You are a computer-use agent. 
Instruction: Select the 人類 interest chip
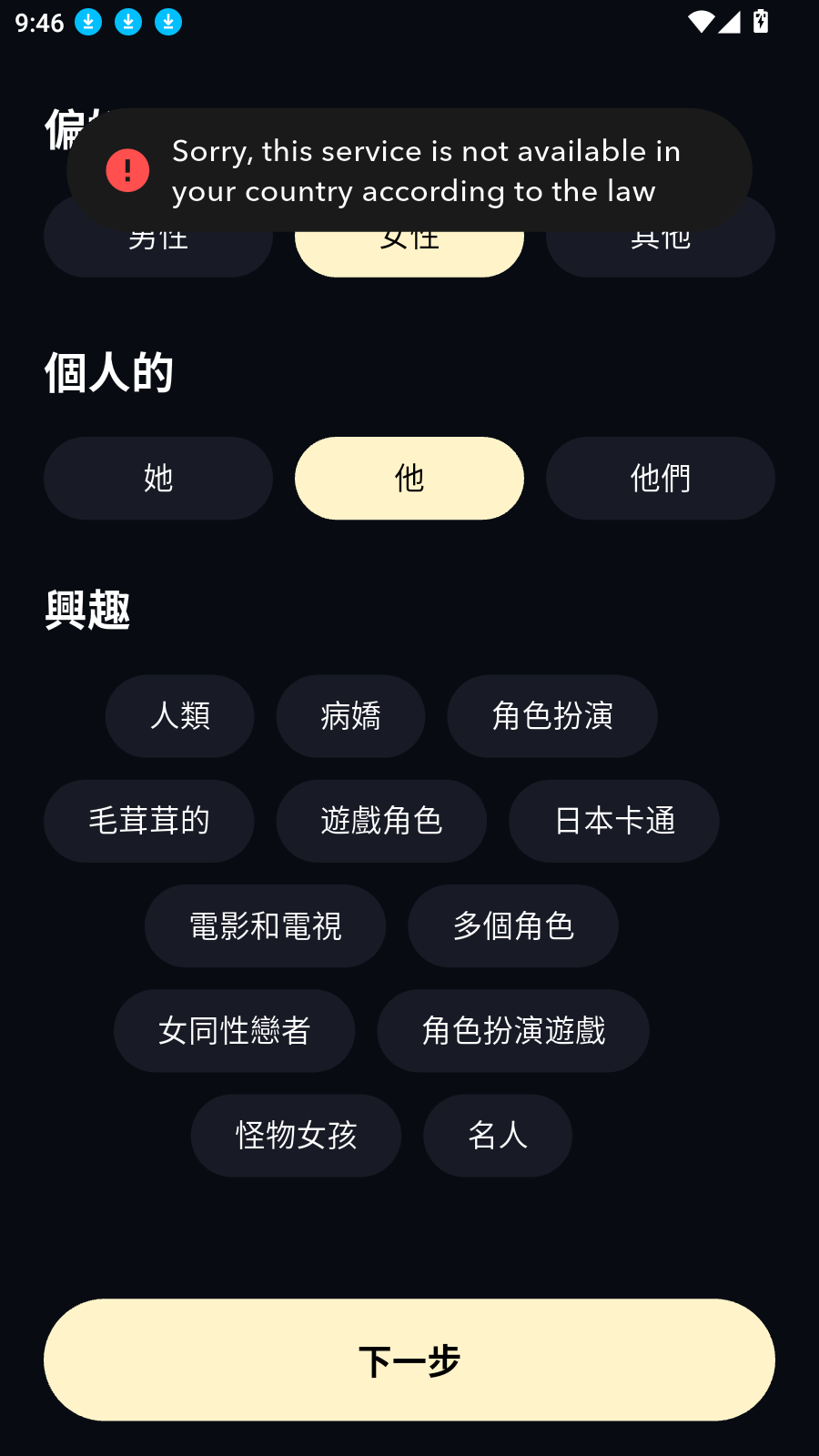point(180,716)
